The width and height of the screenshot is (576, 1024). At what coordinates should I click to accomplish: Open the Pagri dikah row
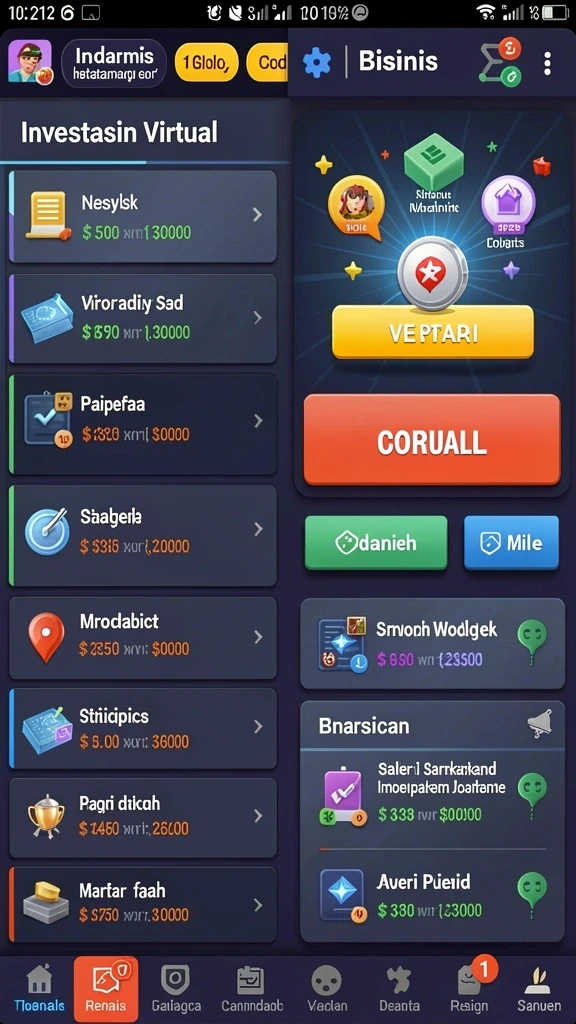[142, 818]
